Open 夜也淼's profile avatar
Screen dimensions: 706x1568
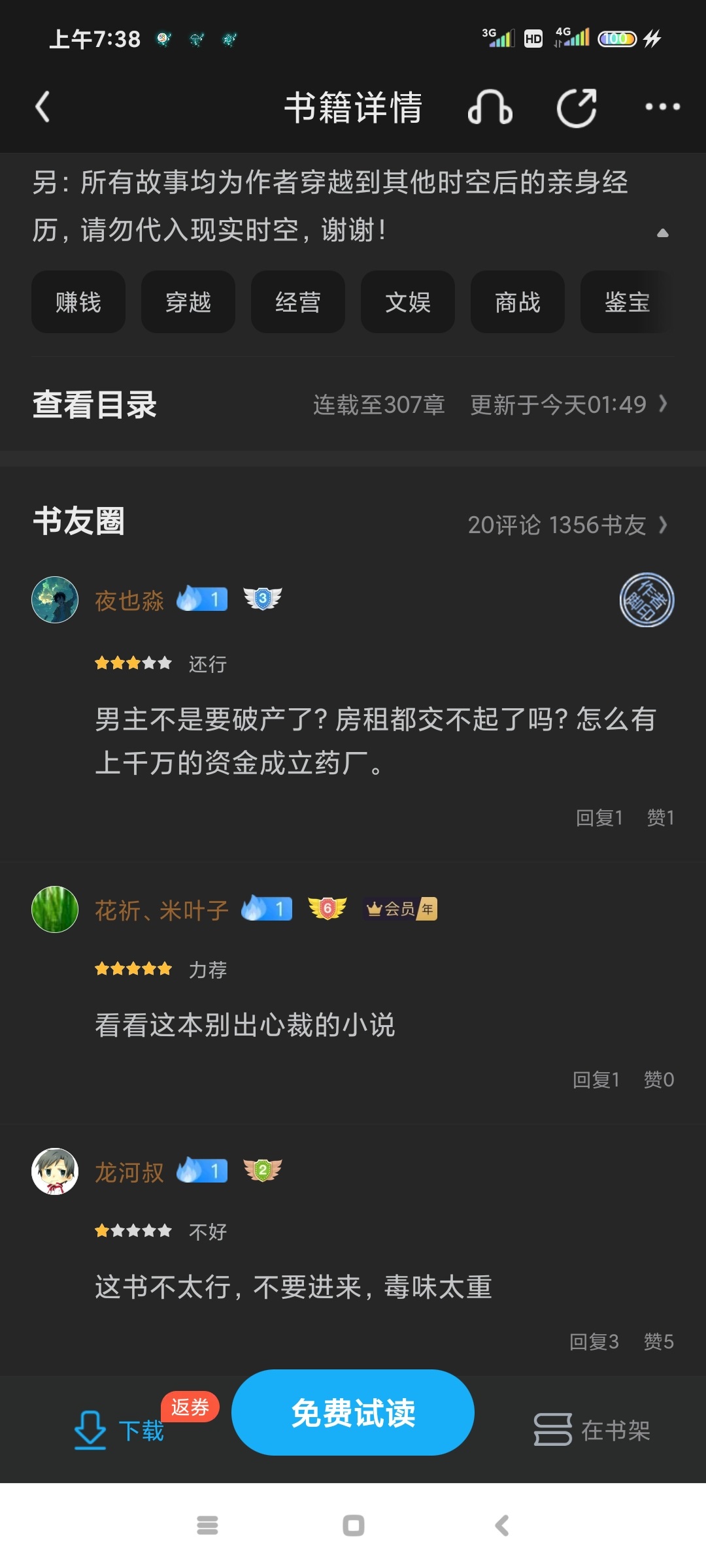(x=55, y=600)
